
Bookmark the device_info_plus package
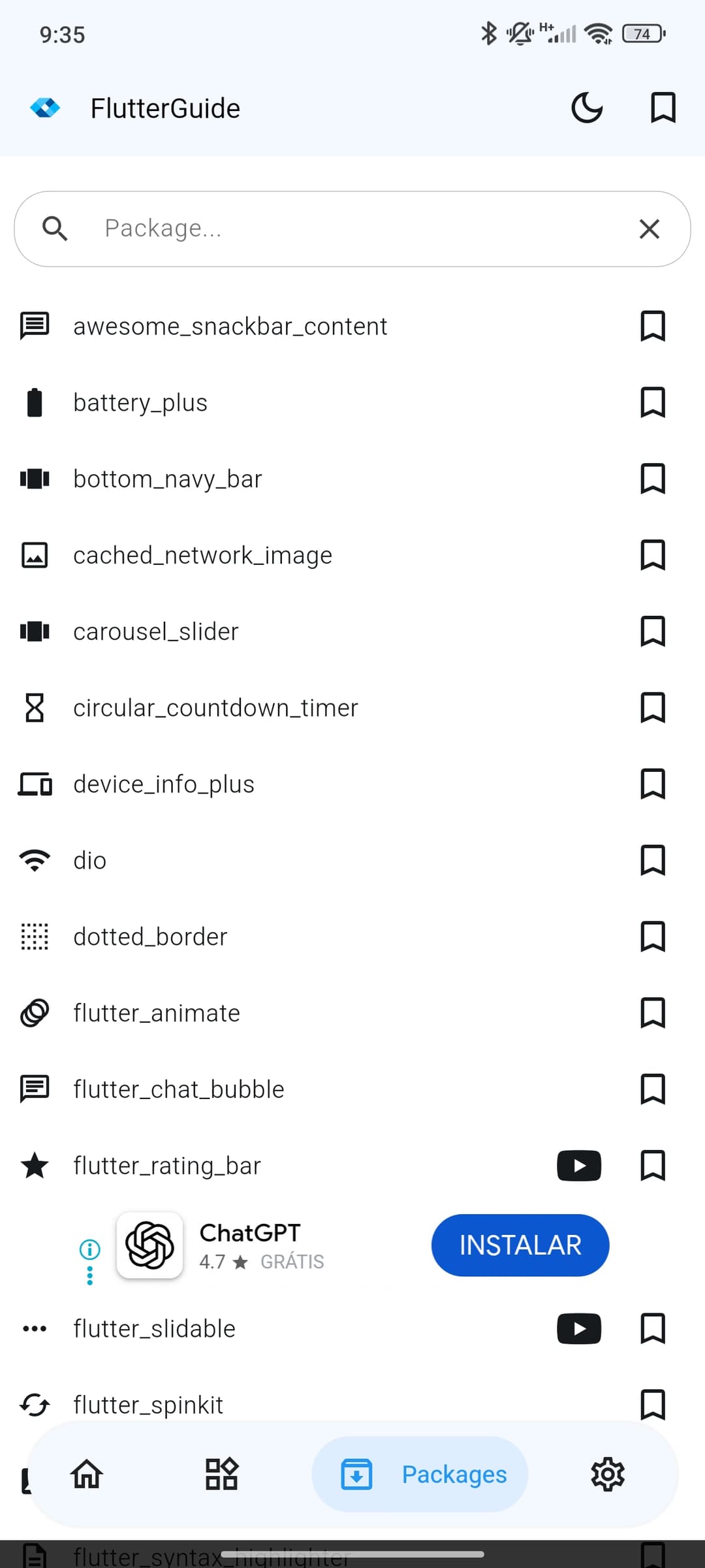coord(652,784)
